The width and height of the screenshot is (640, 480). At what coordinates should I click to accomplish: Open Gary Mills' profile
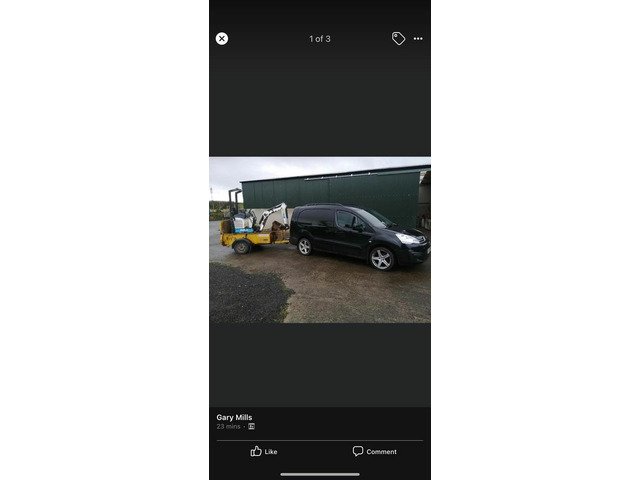234,417
